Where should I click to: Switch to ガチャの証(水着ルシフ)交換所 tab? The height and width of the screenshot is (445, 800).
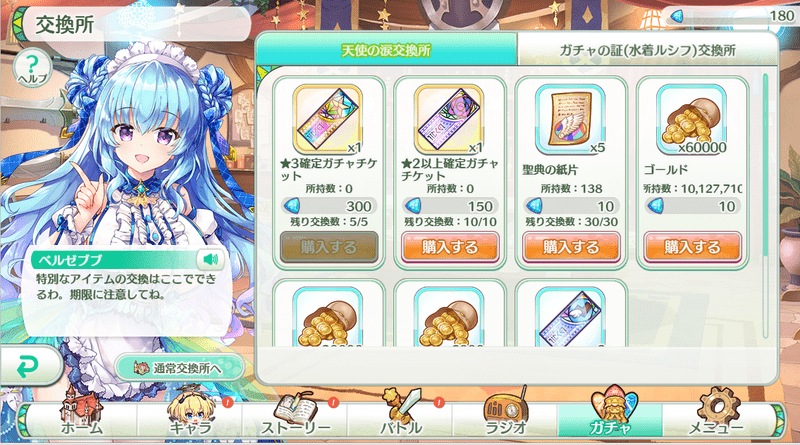pyautogui.click(x=648, y=49)
